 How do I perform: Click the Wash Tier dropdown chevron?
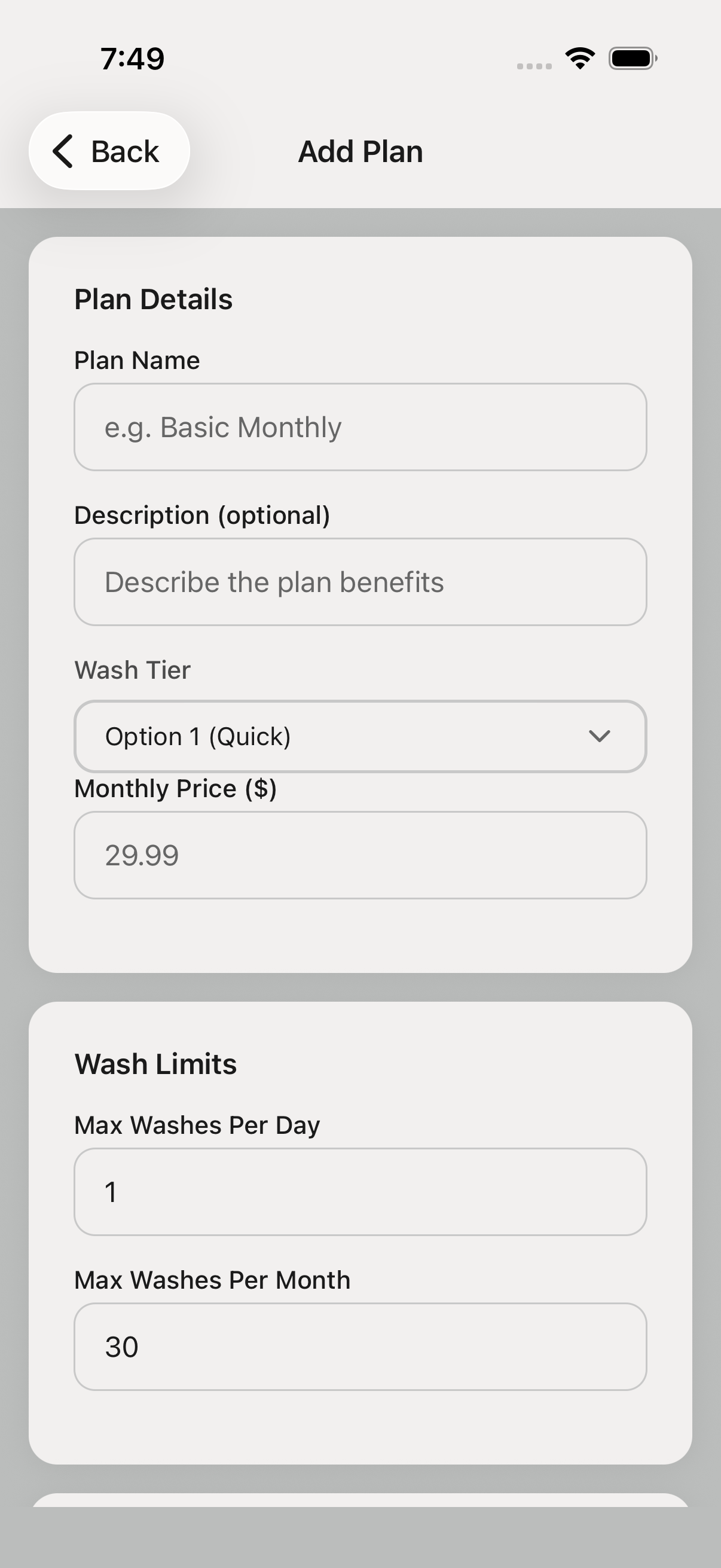[x=600, y=736]
